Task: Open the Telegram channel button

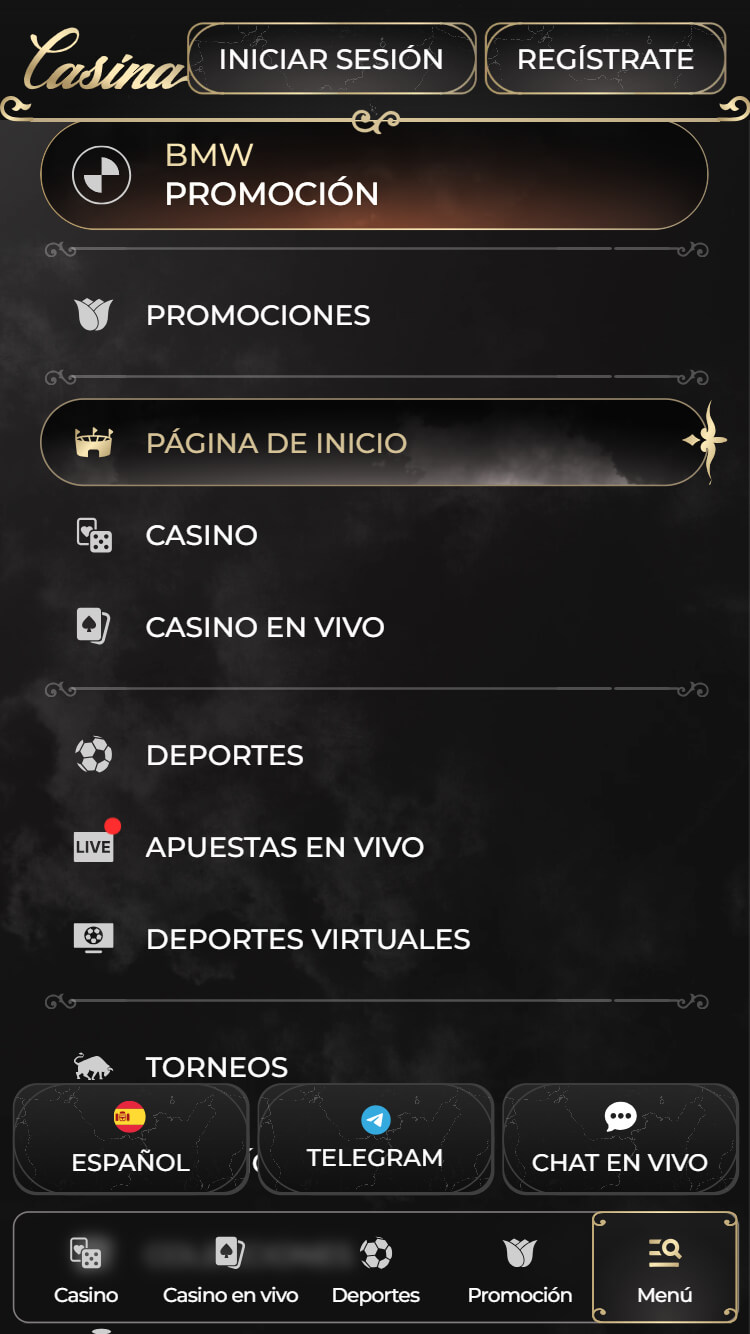Action: point(375,1140)
